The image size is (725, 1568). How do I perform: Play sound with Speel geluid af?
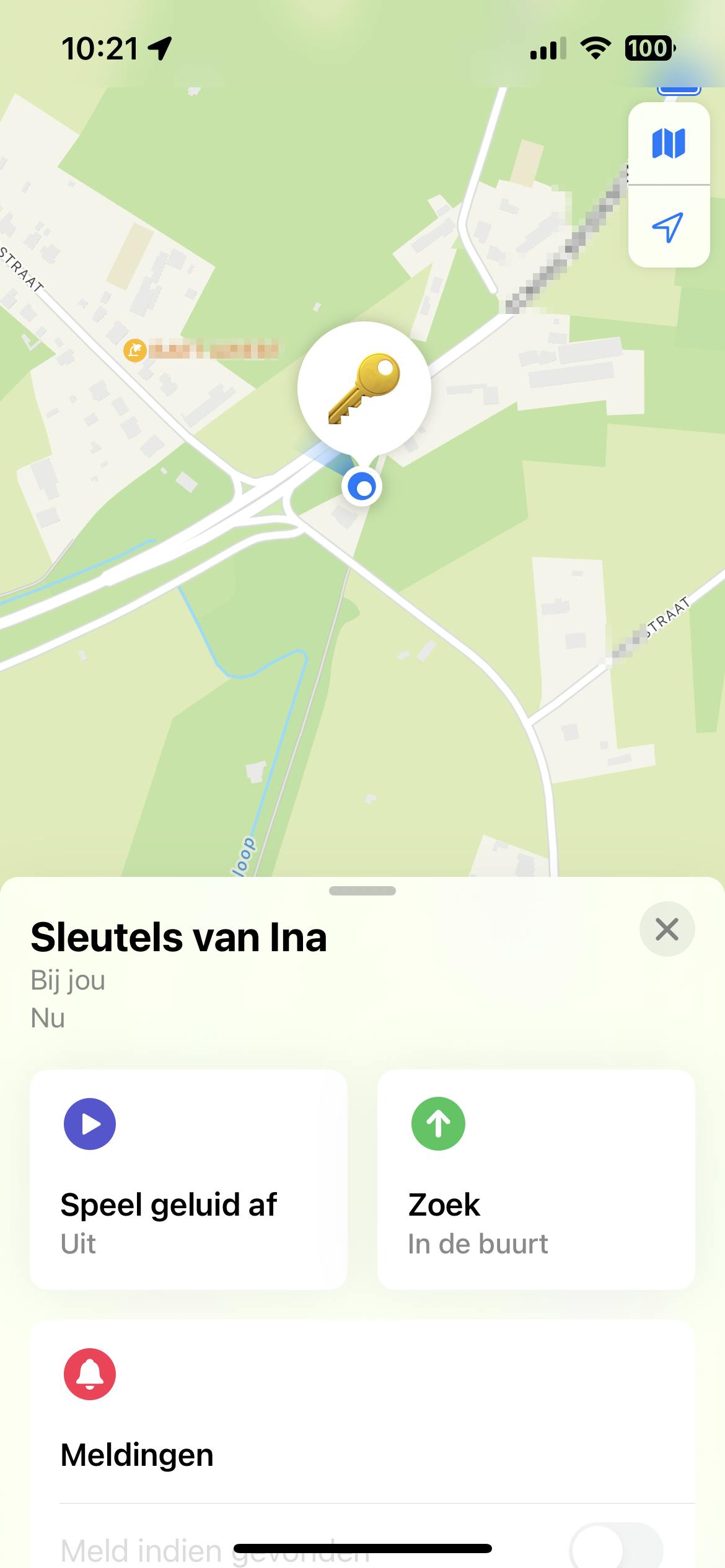188,1180
